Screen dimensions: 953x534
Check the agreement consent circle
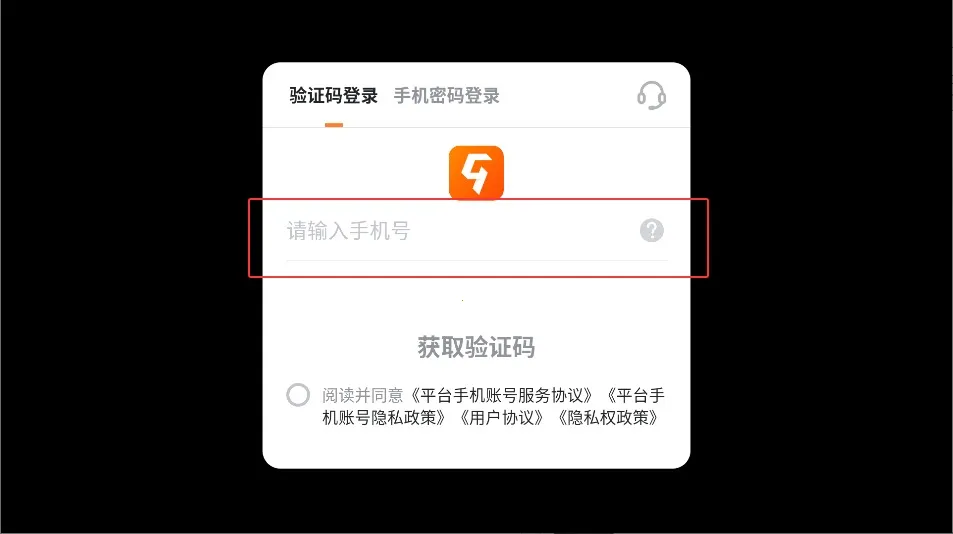pos(298,395)
